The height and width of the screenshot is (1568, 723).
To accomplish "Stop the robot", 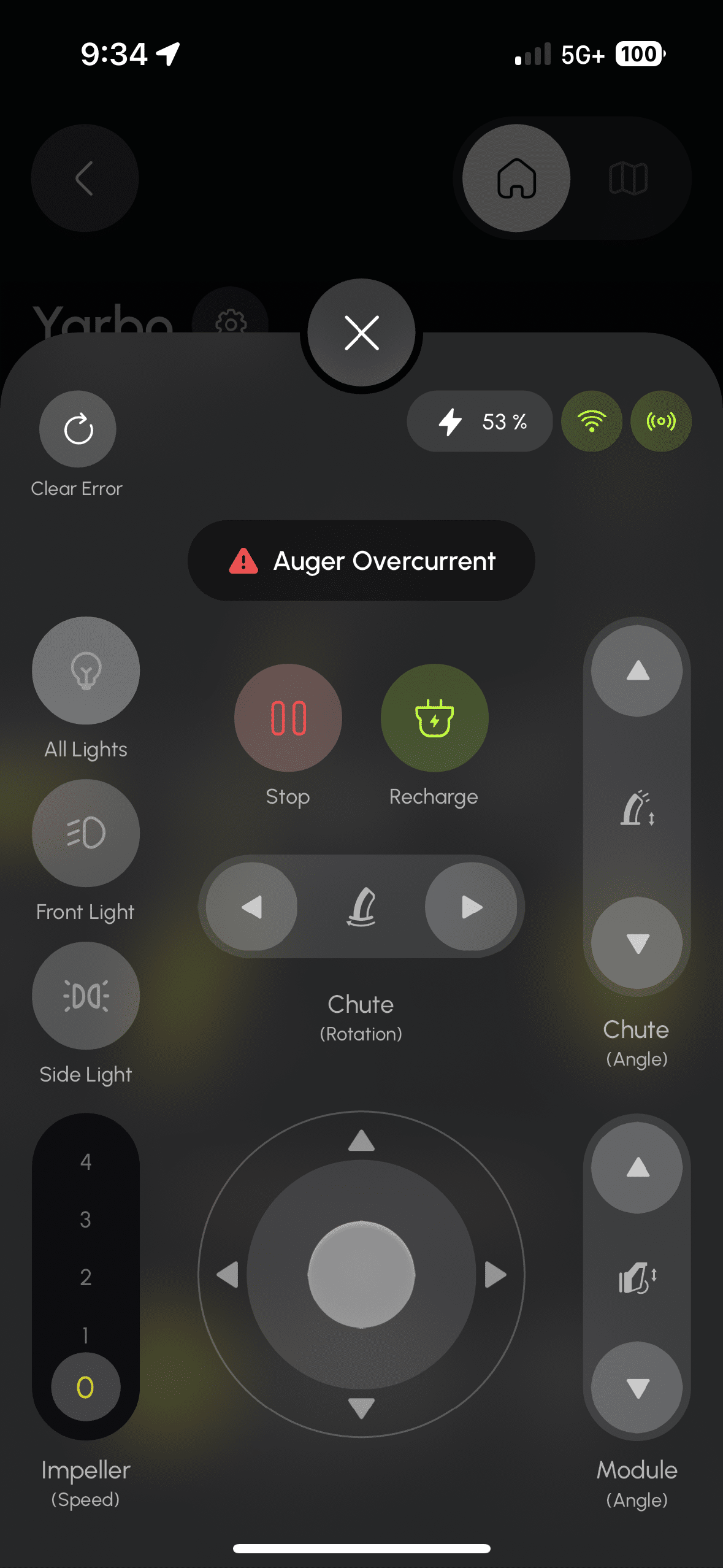I will point(288,718).
